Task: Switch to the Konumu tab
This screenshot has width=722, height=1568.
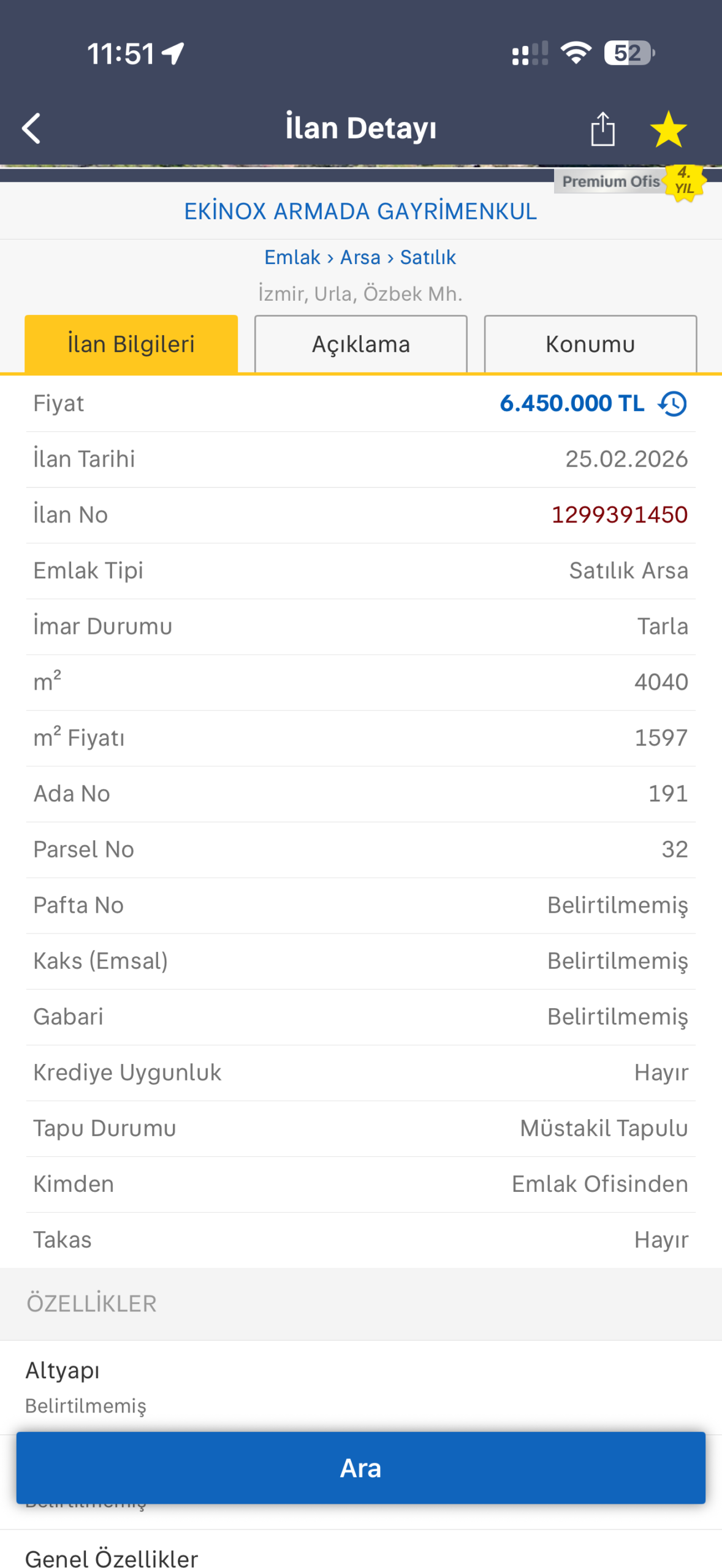Action: [x=590, y=344]
